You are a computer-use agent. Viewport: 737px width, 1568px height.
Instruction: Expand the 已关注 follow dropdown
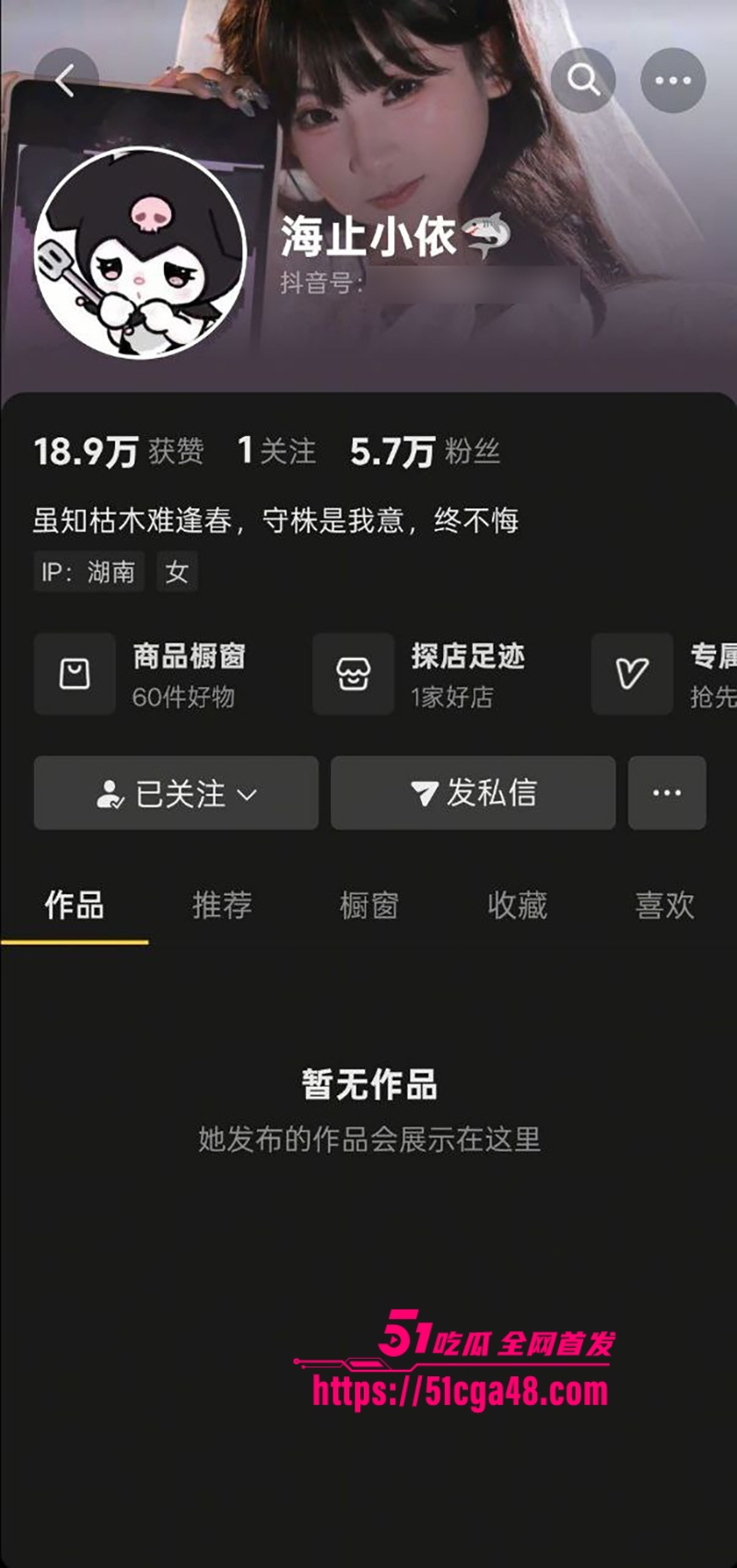(x=176, y=793)
